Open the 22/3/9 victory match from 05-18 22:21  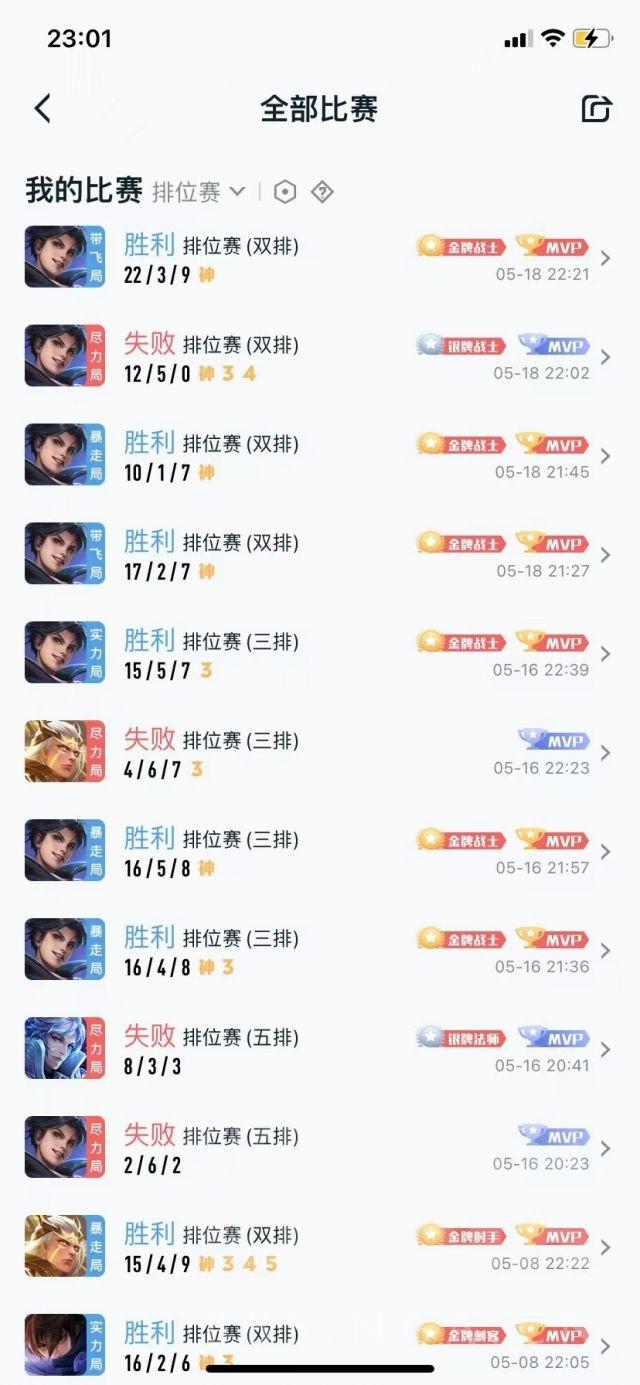(x=320, y=258)
